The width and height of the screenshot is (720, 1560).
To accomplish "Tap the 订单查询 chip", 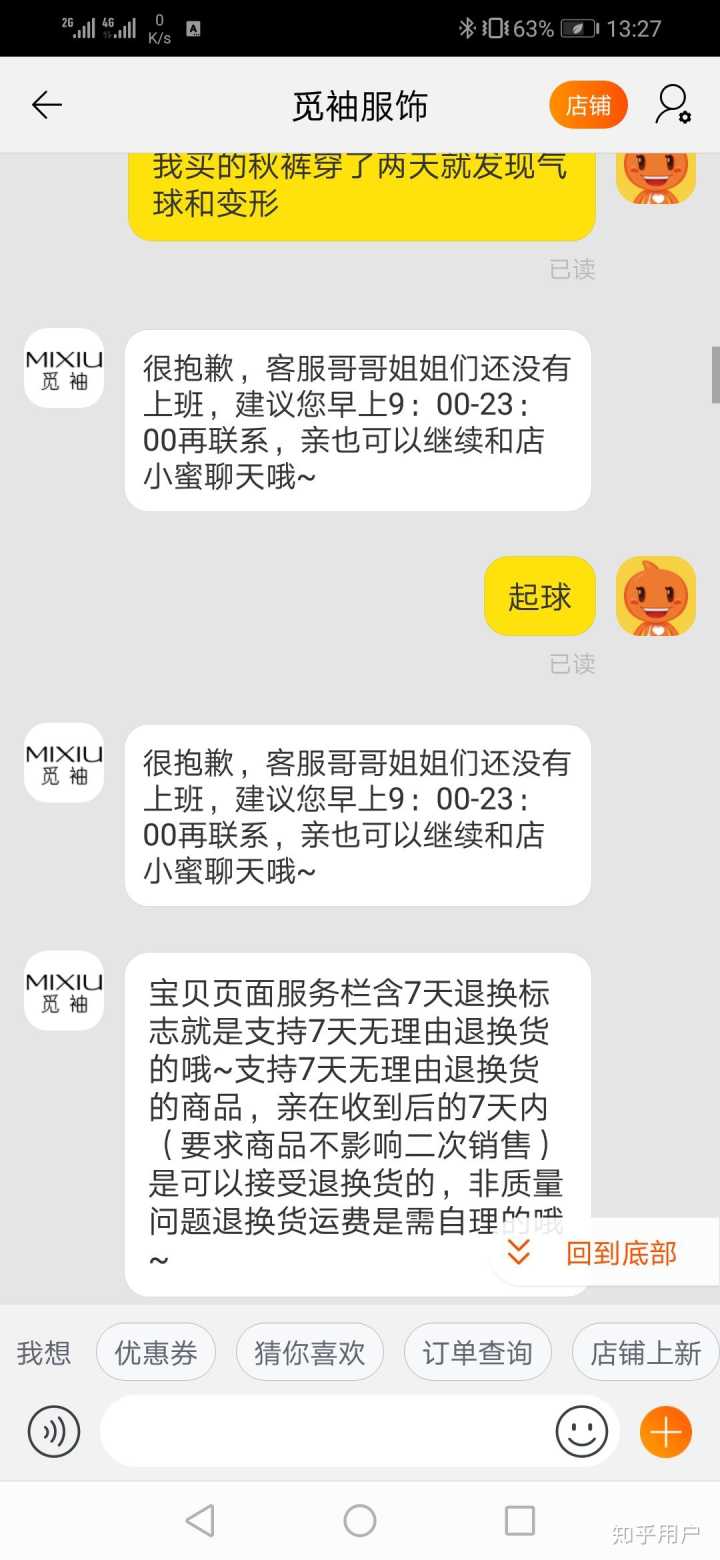I will point(477,1353).
